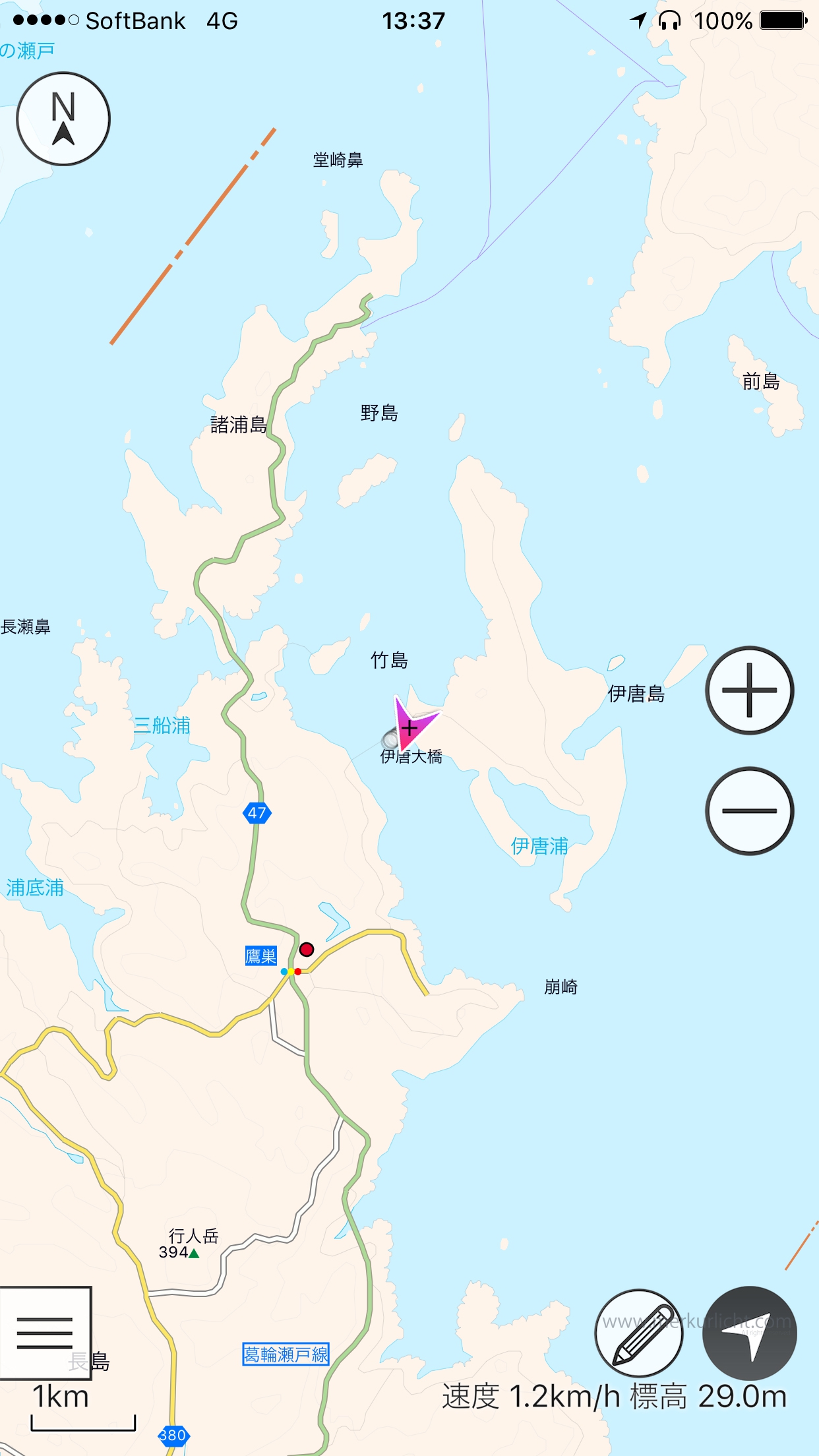Zoom in with the plus button

click(x=750, y=690)
